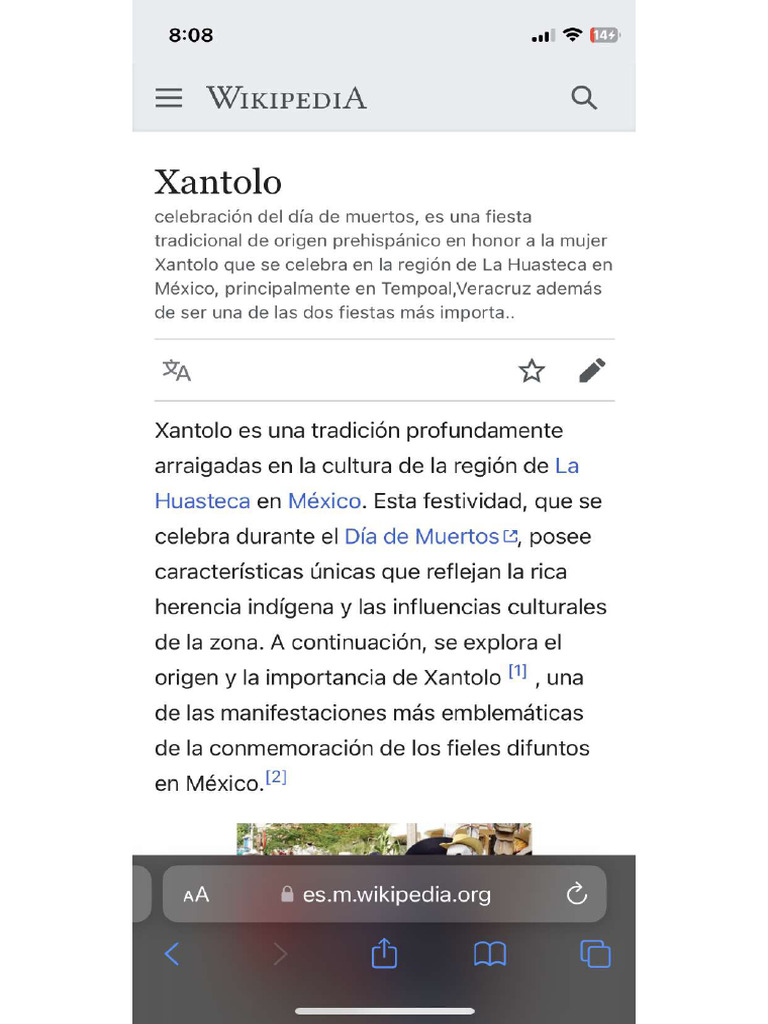Open Safari bookmarks
Image resolution: width=768 pixels, height=1024 pixels.
[x=490, y=954]
